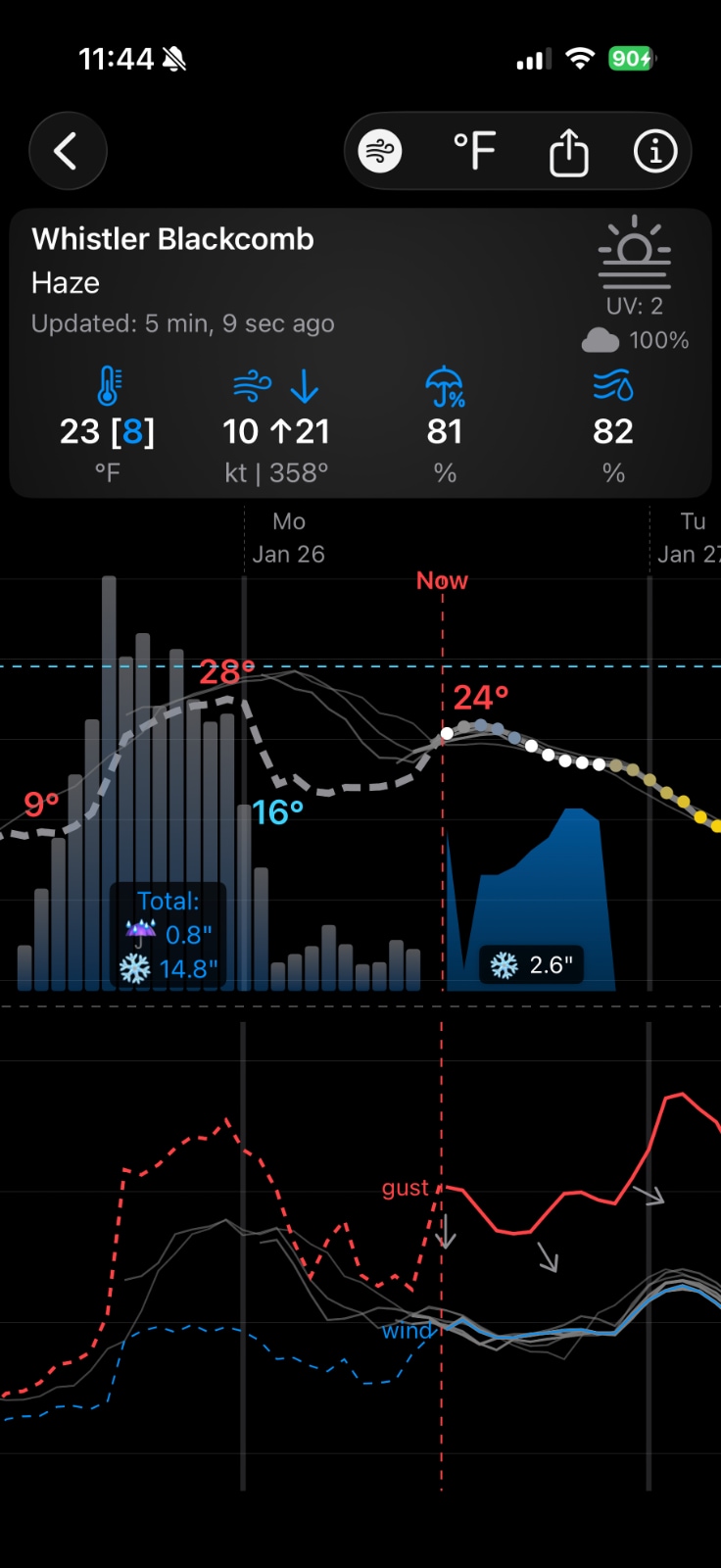Screen dimensions: 721x1568
Task: Open the info screen via the info icon
Action: pyautogui.click(x=654, y=151)
